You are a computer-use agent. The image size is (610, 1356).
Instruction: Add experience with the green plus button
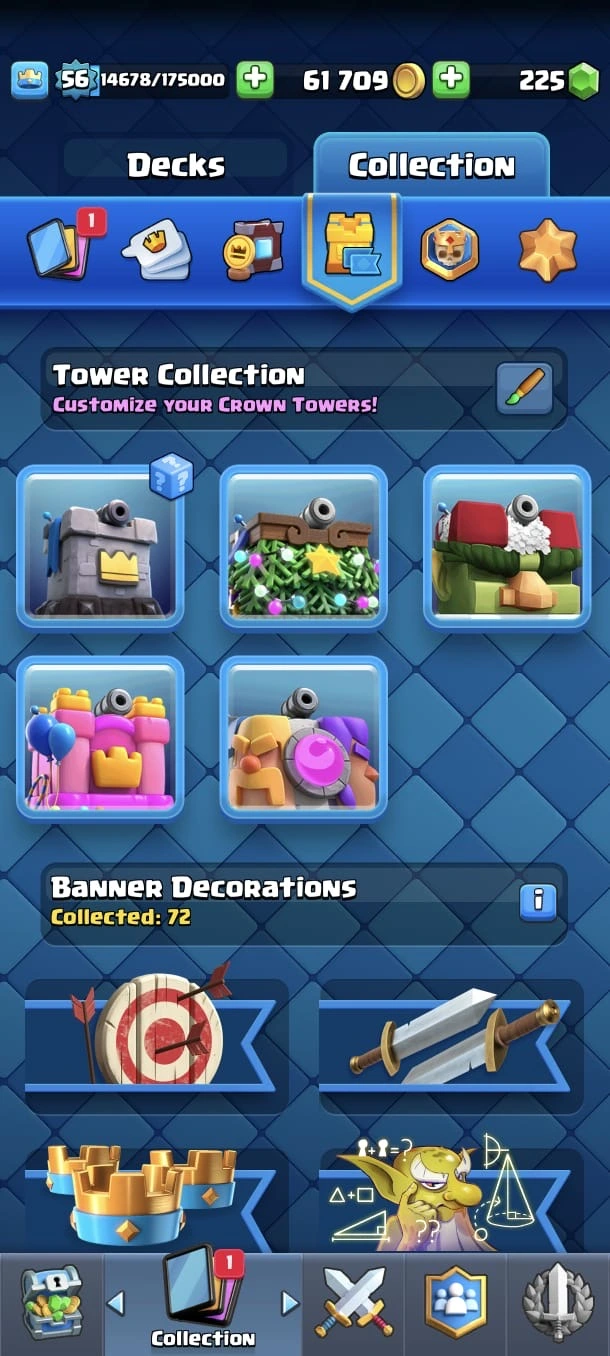coord(255,80)
